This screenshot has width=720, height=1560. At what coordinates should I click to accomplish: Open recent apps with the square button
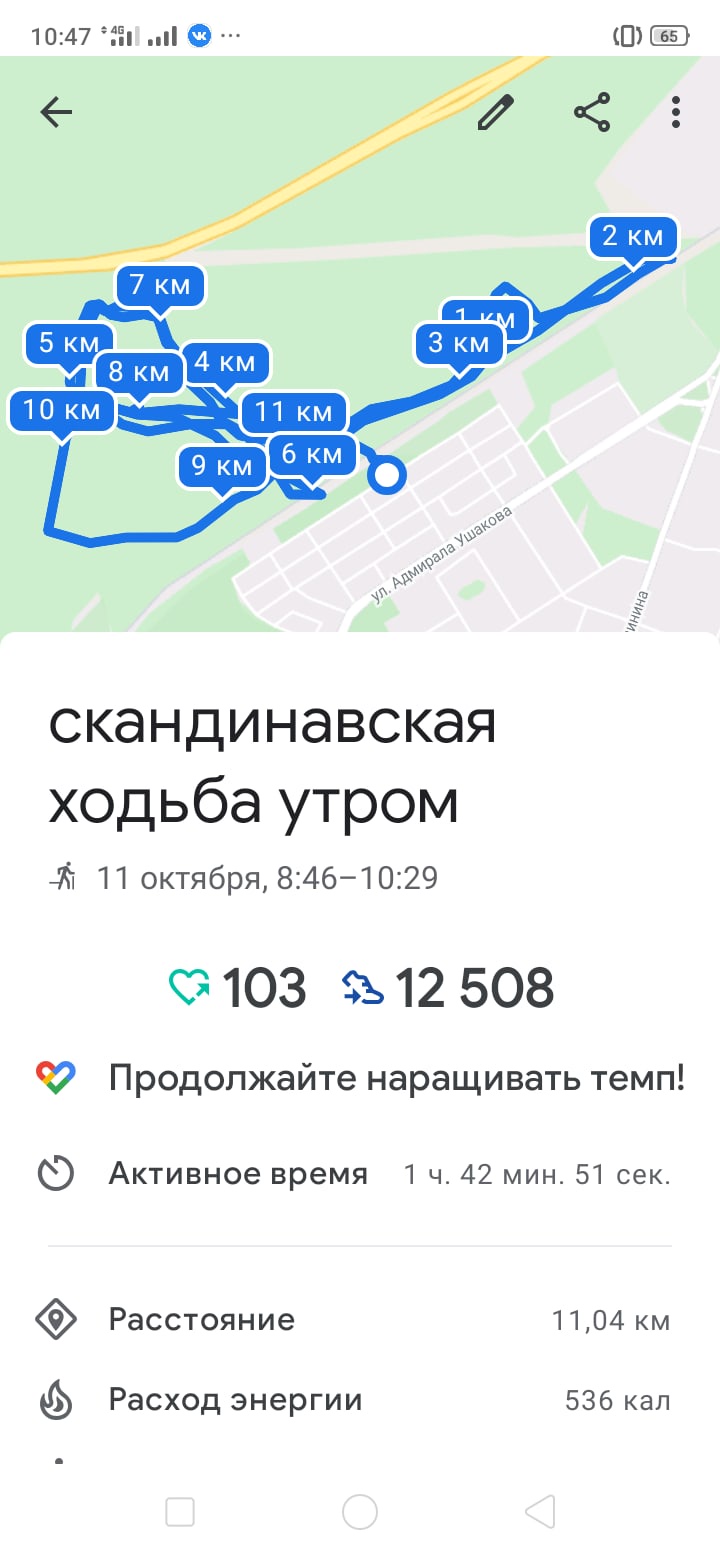[180, 1512]
